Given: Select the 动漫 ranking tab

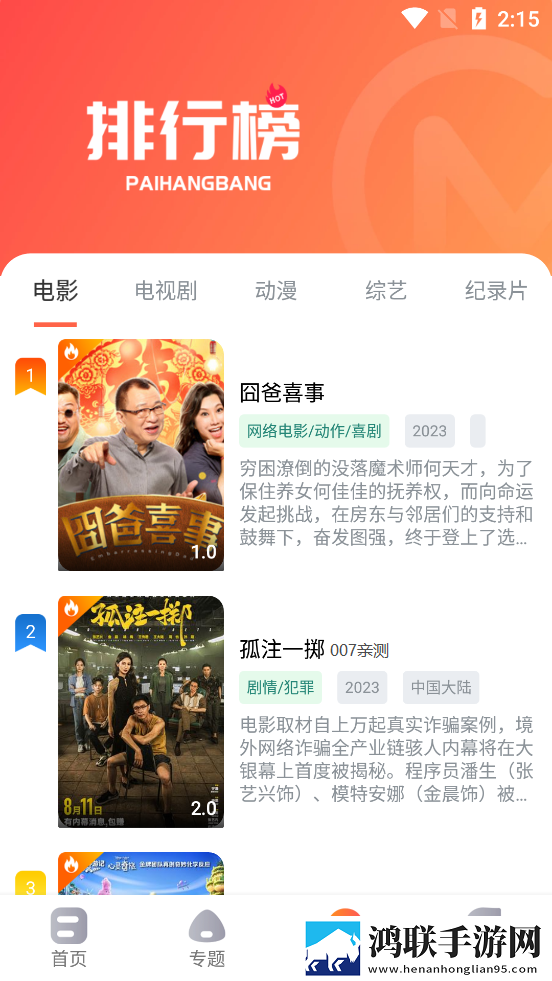Looking at the screenshot, I should click(x=276, y=291).
